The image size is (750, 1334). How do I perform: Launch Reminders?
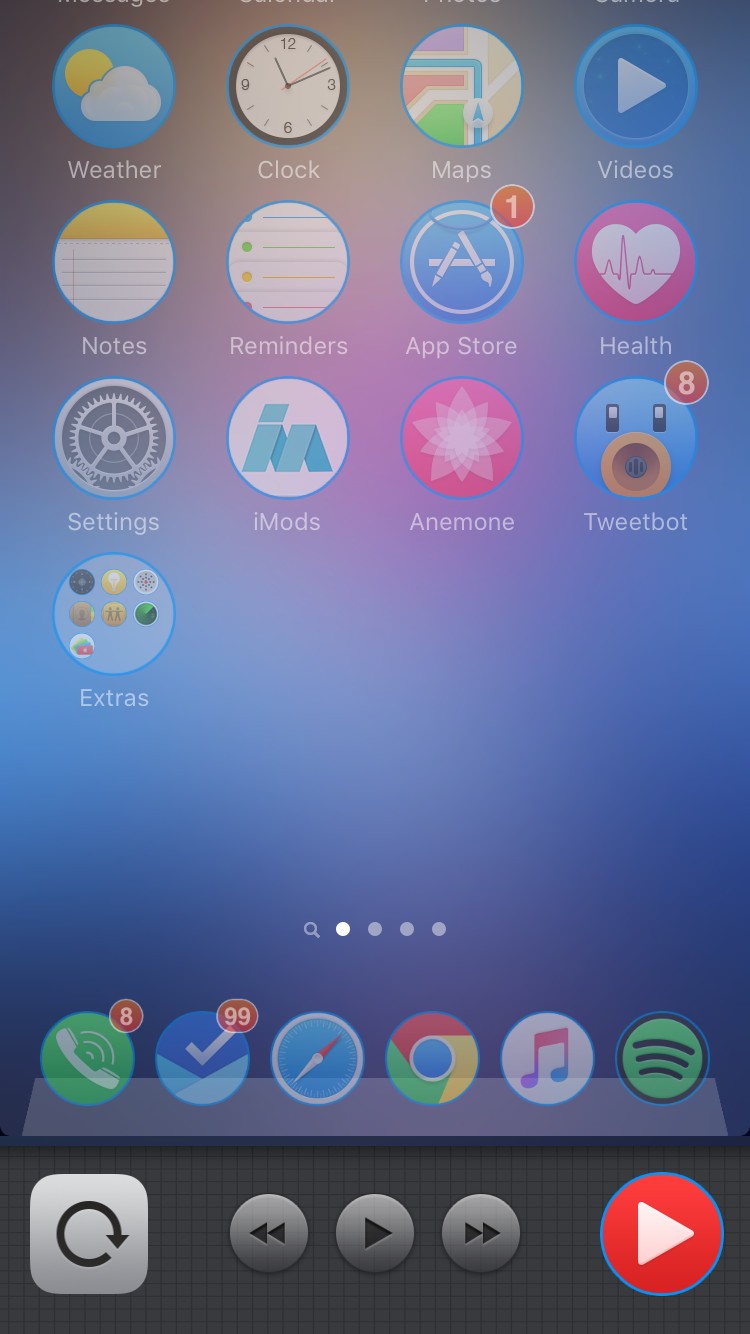pos(288,262)
